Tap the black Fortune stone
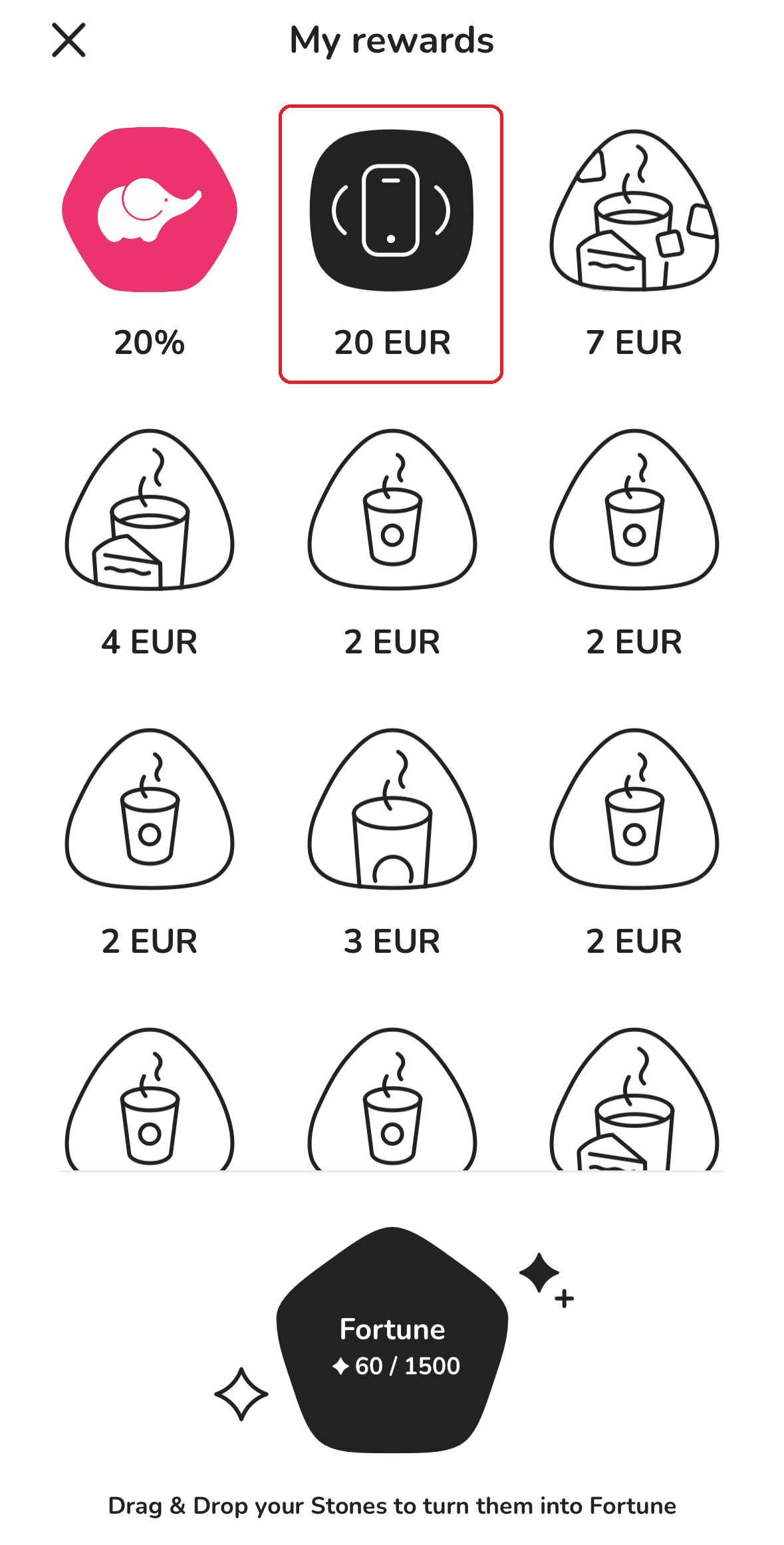 (x=392, y=1340)
